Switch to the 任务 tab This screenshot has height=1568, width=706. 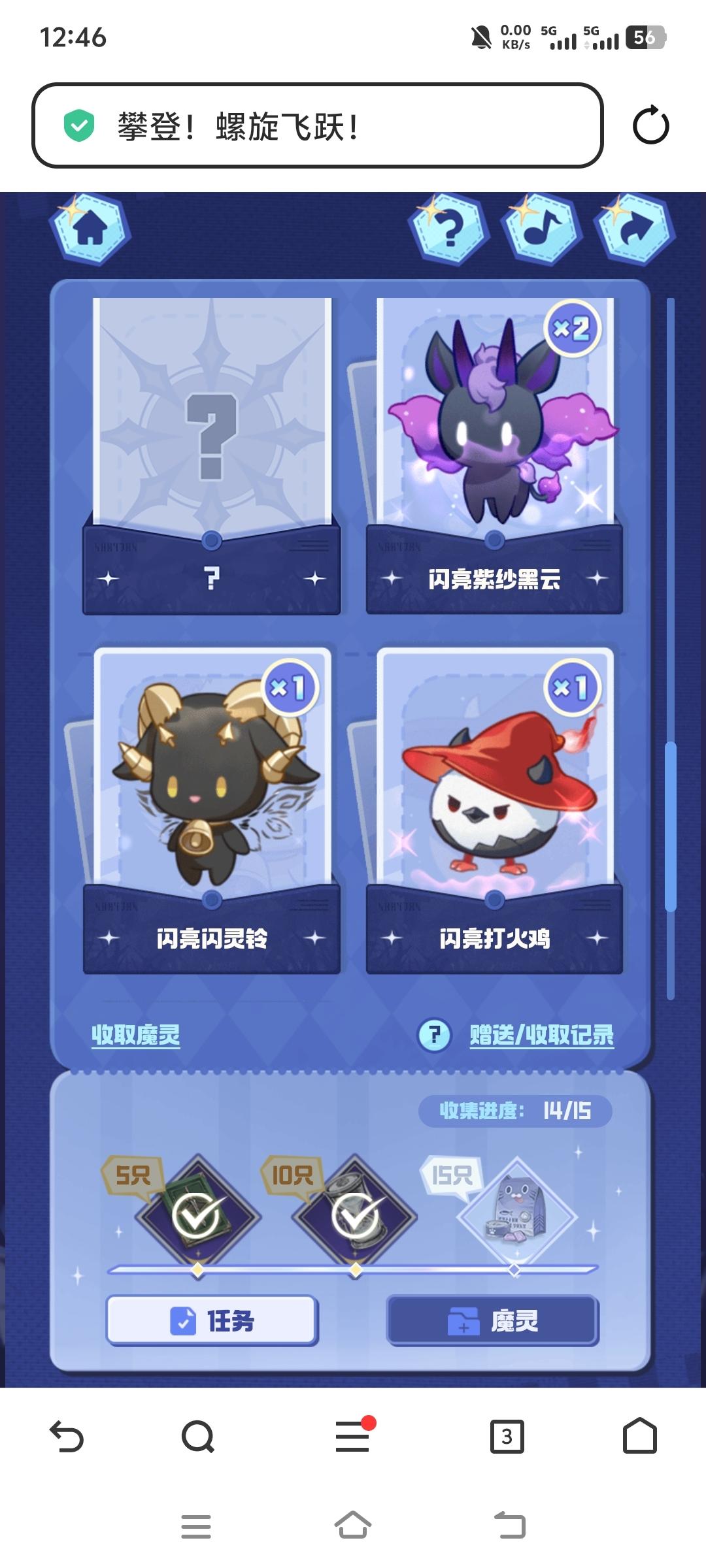(212, 1321)
